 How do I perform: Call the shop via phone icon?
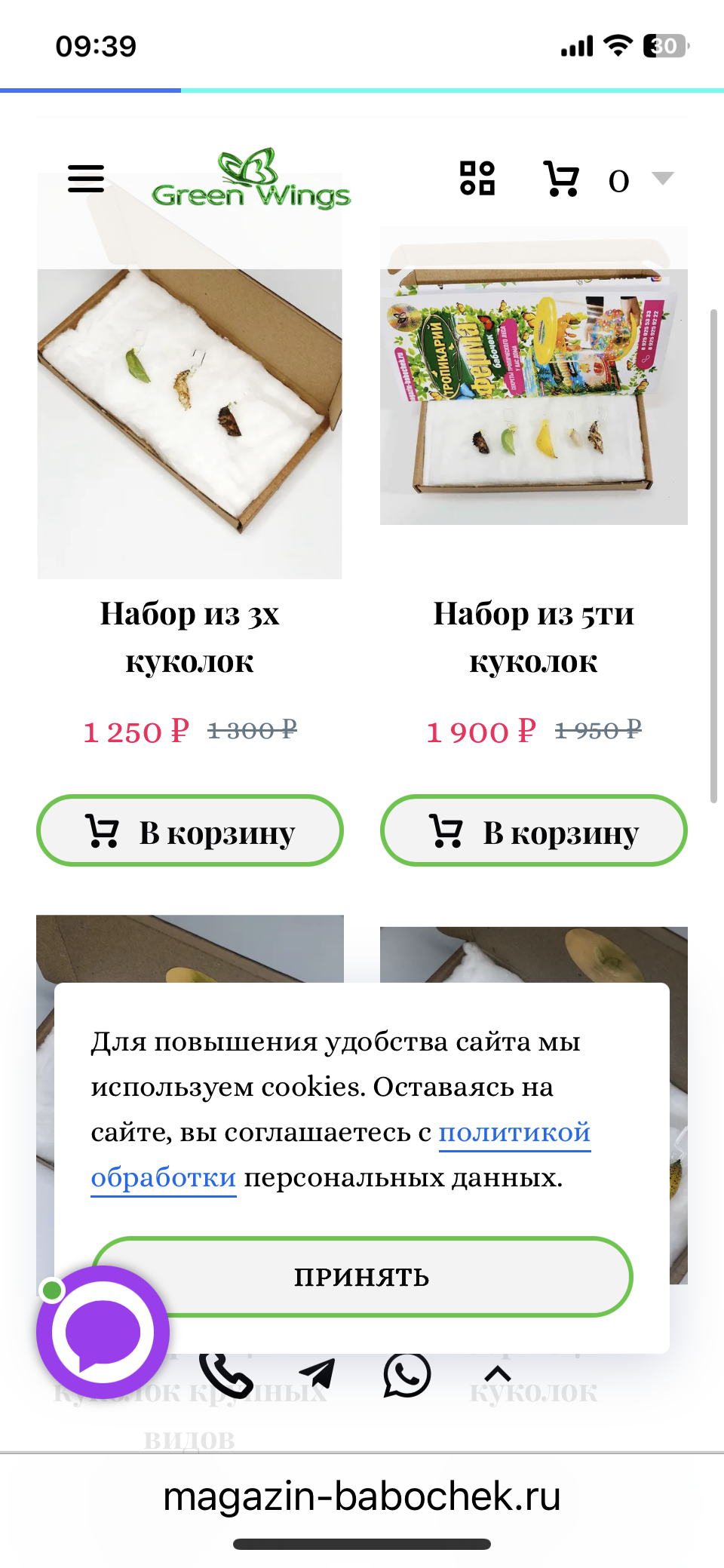pyautogui.click(x=226, y=1376)
